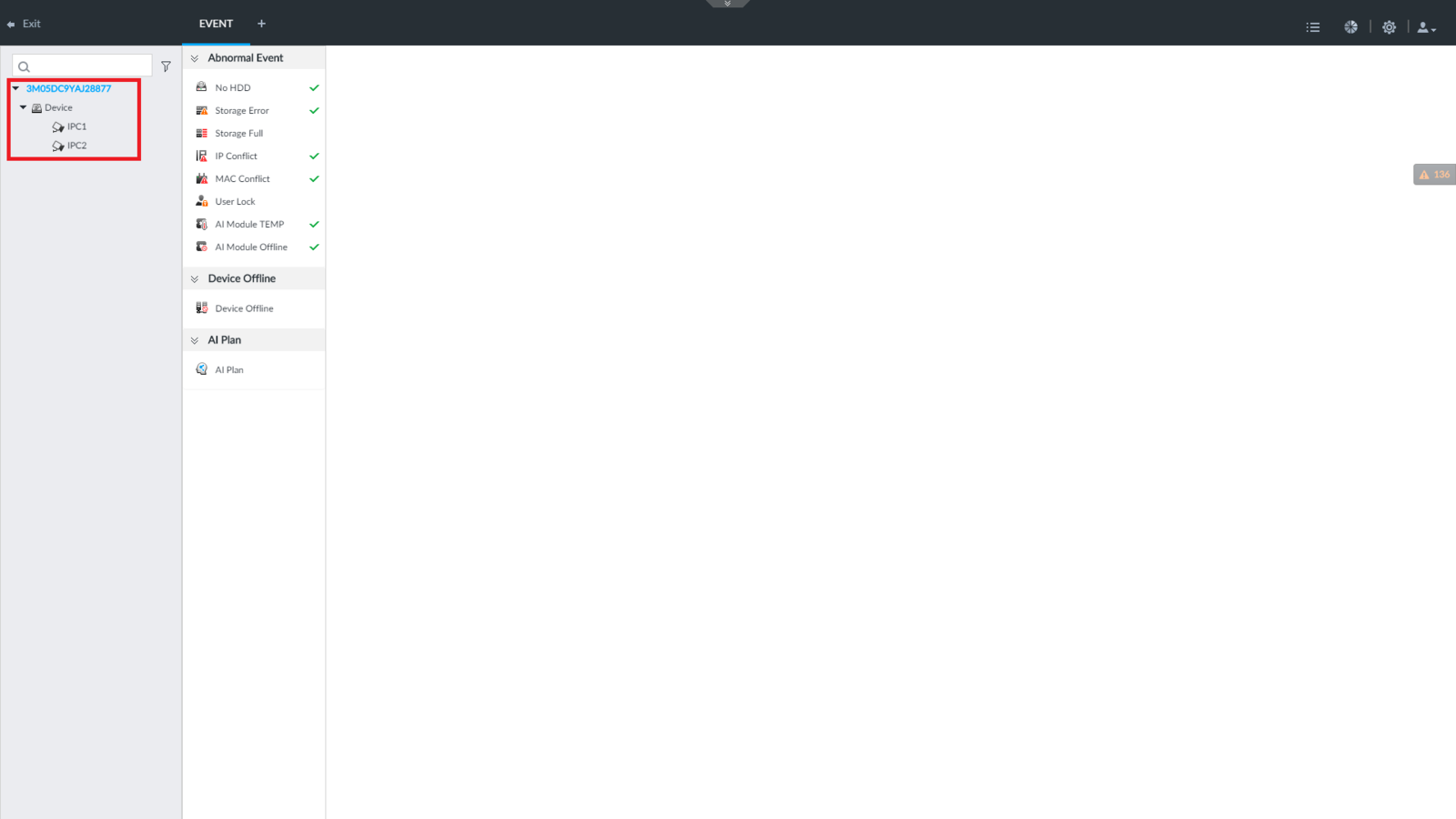Image resolution: width=1456 pixels, height=819 pixels.
Task: Select IPC1 camera in device tree
Action: coord(76,126)
